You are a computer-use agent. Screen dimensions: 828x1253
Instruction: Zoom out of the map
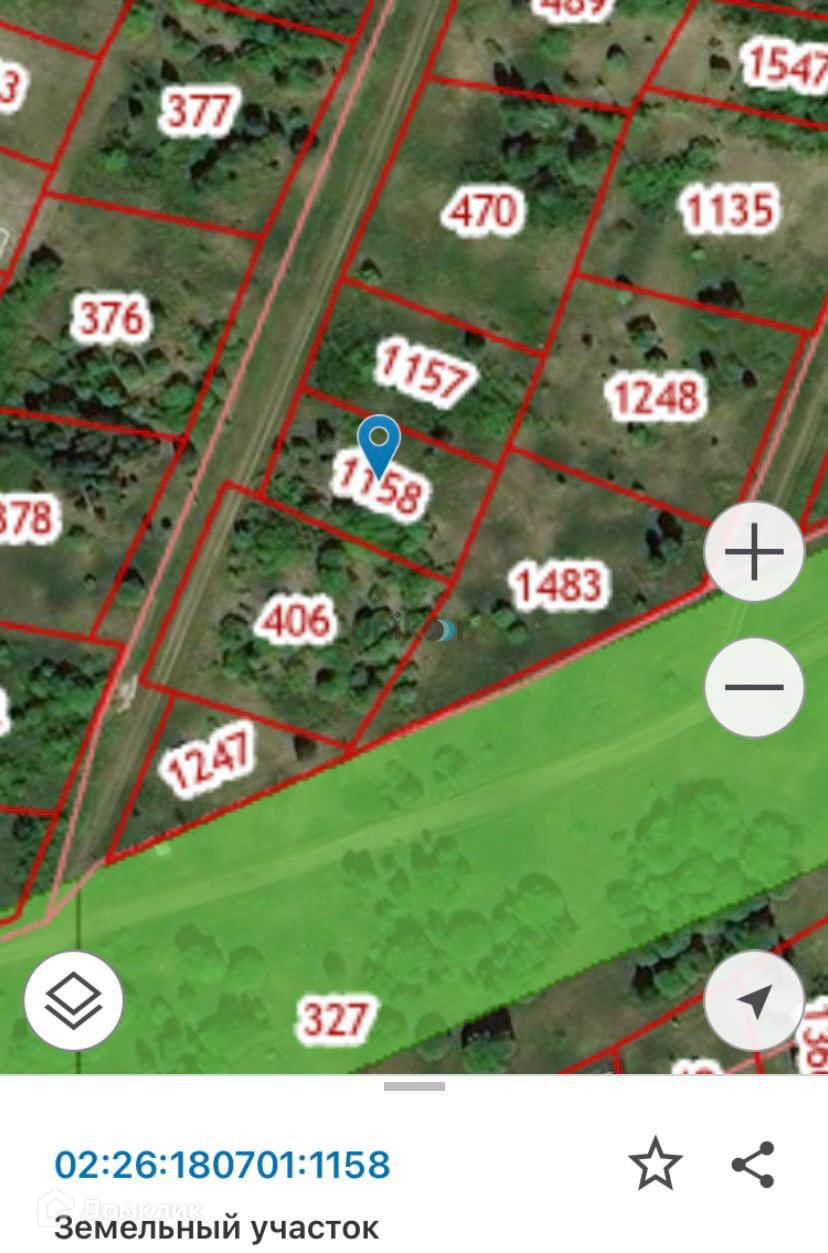pyautogui.click(x=754, y=687)
